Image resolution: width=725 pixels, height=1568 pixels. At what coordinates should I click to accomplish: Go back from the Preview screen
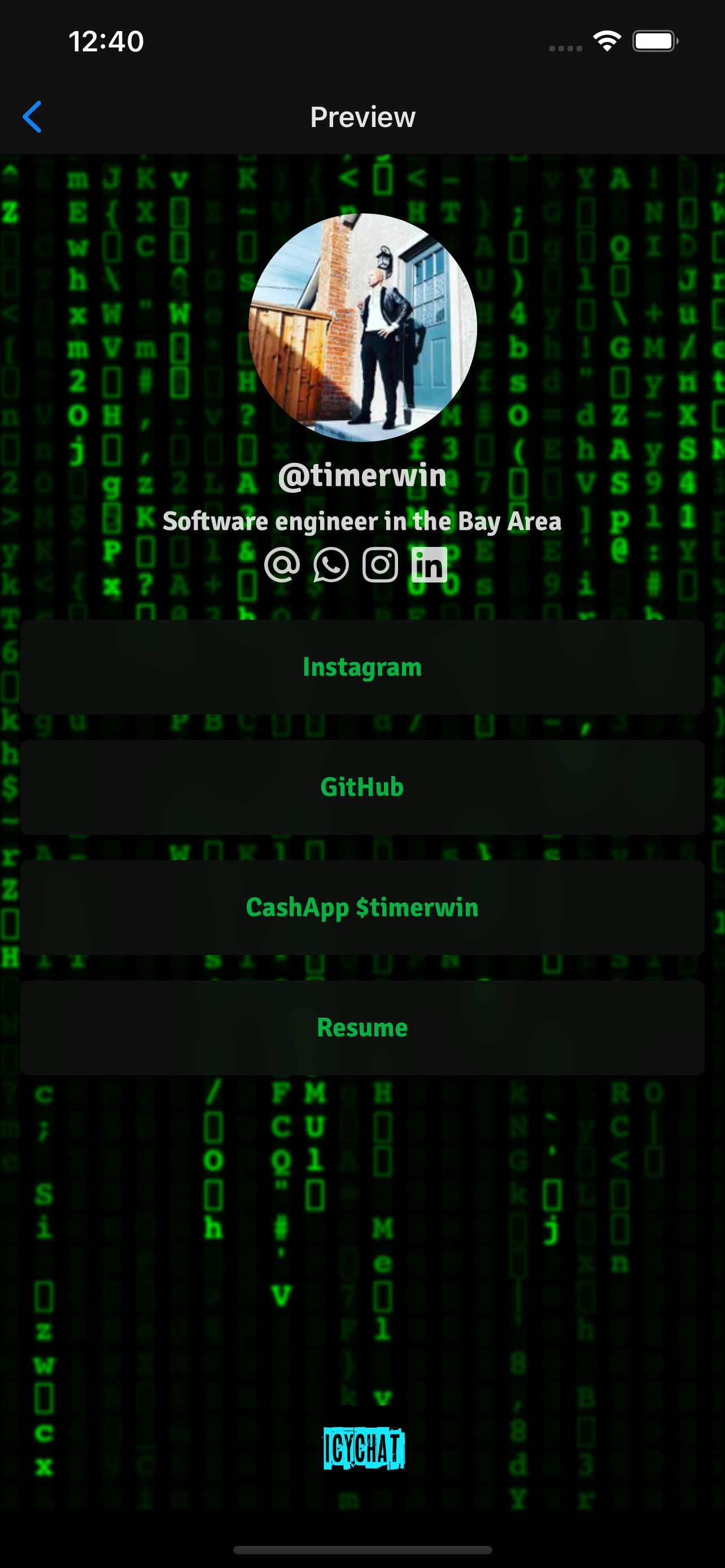coord(32,116)
